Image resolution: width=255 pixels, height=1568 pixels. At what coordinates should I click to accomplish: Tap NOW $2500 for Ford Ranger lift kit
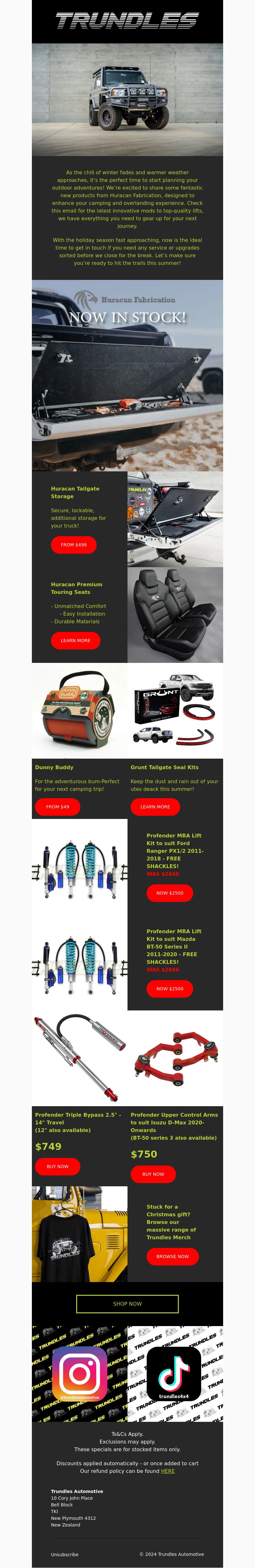pos(169,893)
